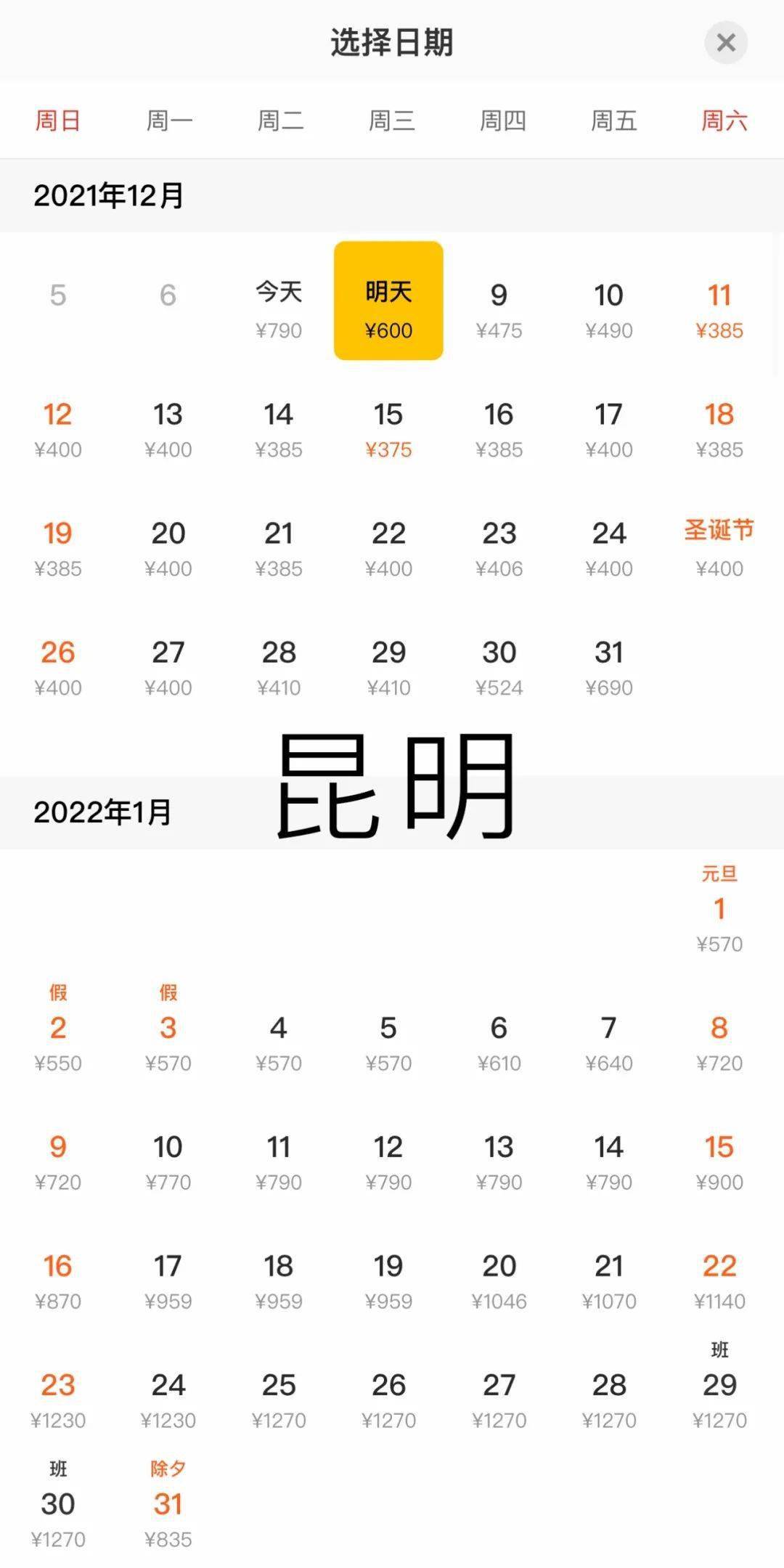Pick New Year's Day (元旦) January 1
Screen dimensions: 784x1568
click(719, 915)
